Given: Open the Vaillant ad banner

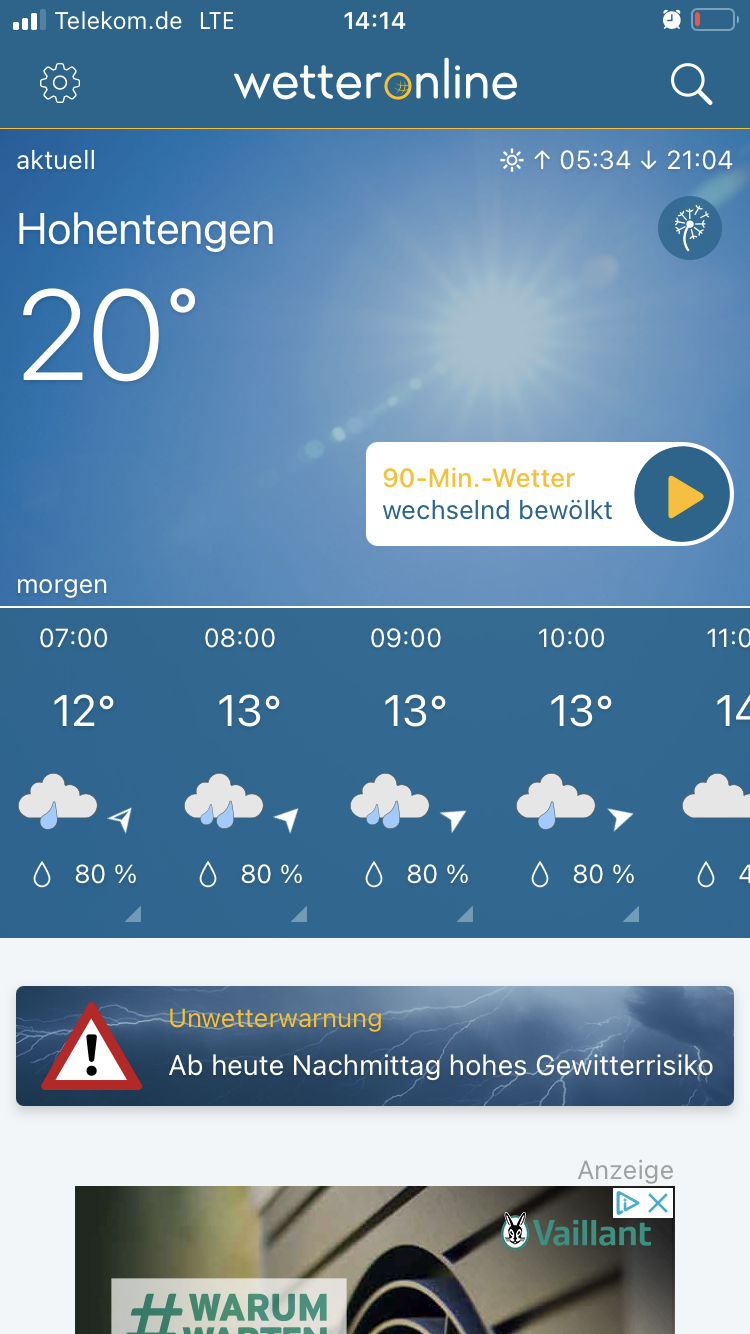Looking at the screenshot, I should pyautogui.click(x=375, y=1260).
